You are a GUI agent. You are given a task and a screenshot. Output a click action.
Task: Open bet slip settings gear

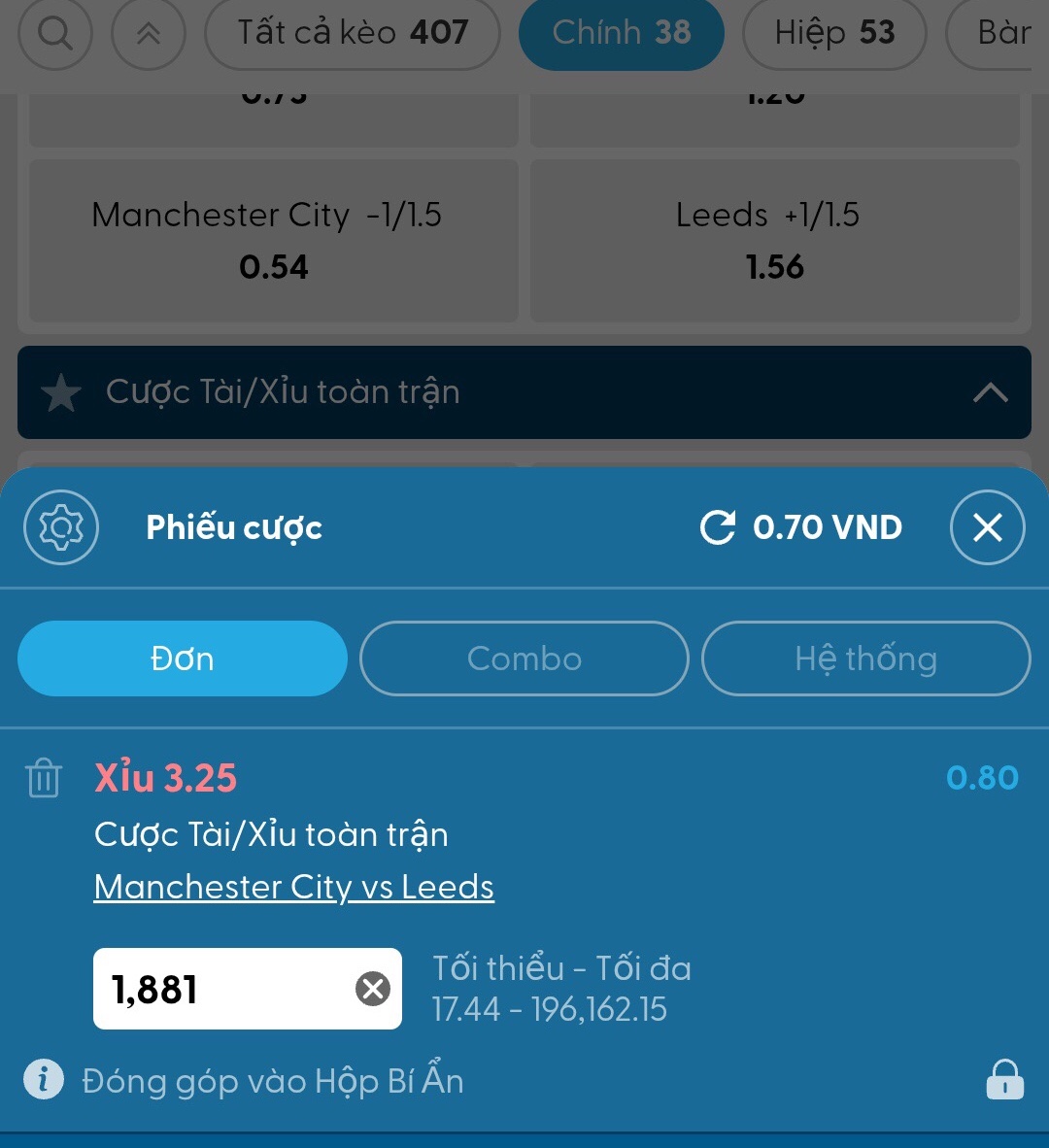61,527
